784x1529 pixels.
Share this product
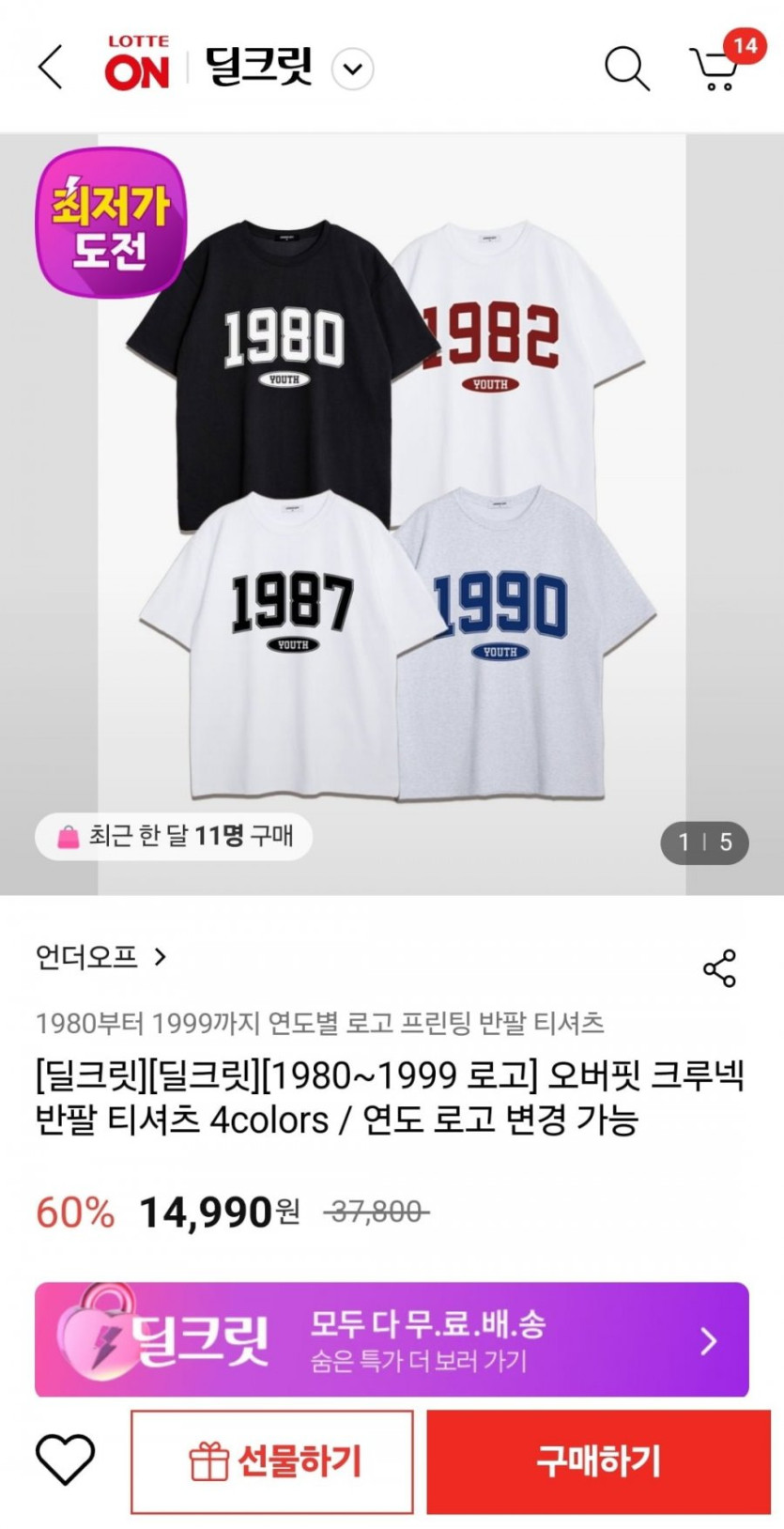(719, 968)
